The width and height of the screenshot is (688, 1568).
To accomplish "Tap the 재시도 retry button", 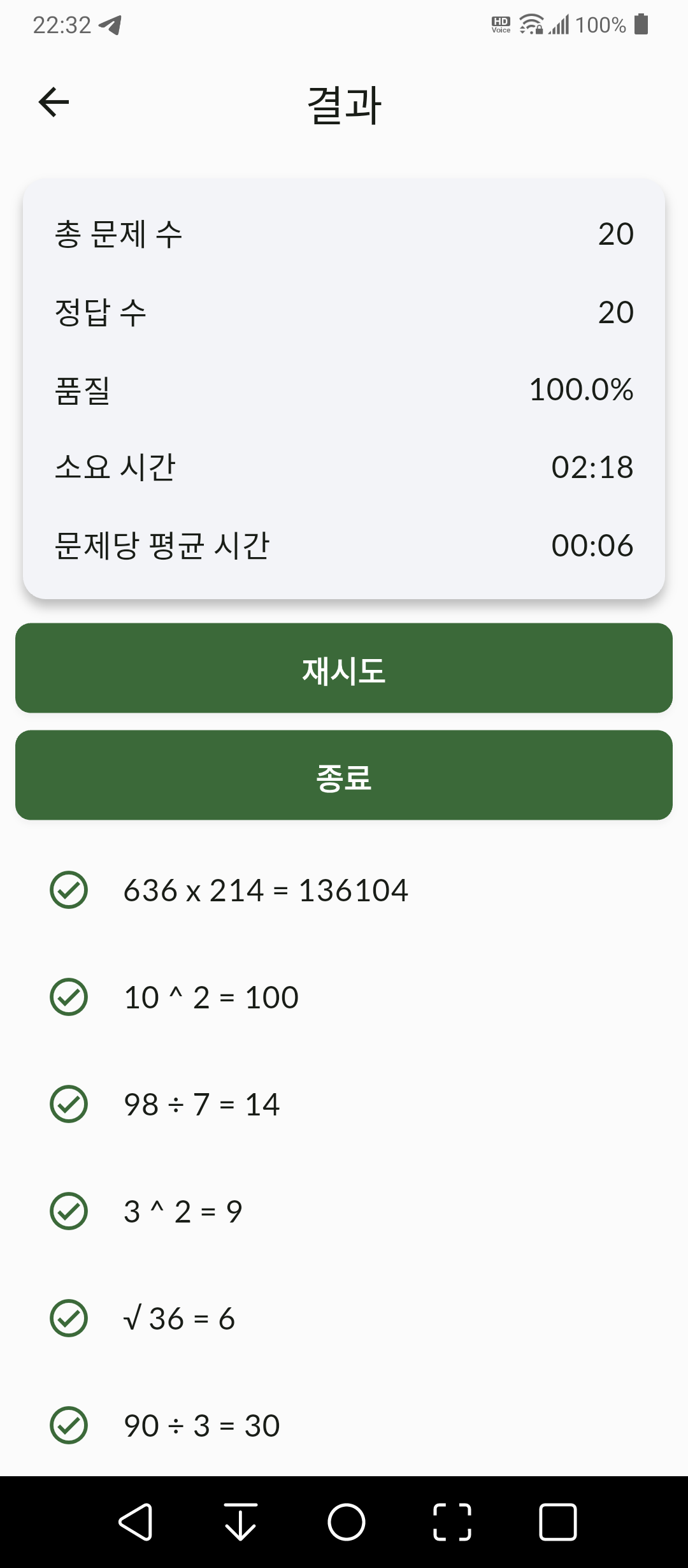I will click(x=344, y=668).
